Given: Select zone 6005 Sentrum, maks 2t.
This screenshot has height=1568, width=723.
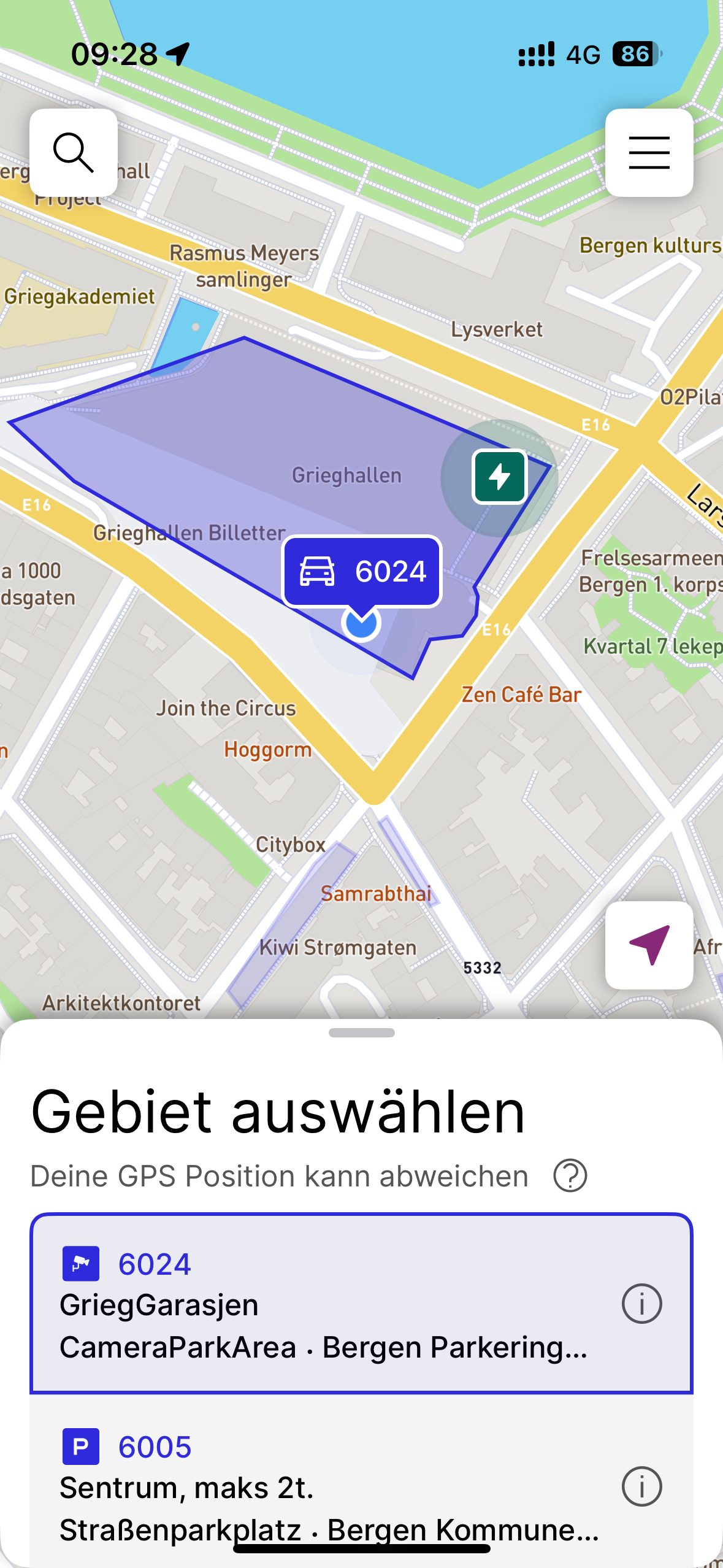Looking at the screenshot, I should point(361,1485).
